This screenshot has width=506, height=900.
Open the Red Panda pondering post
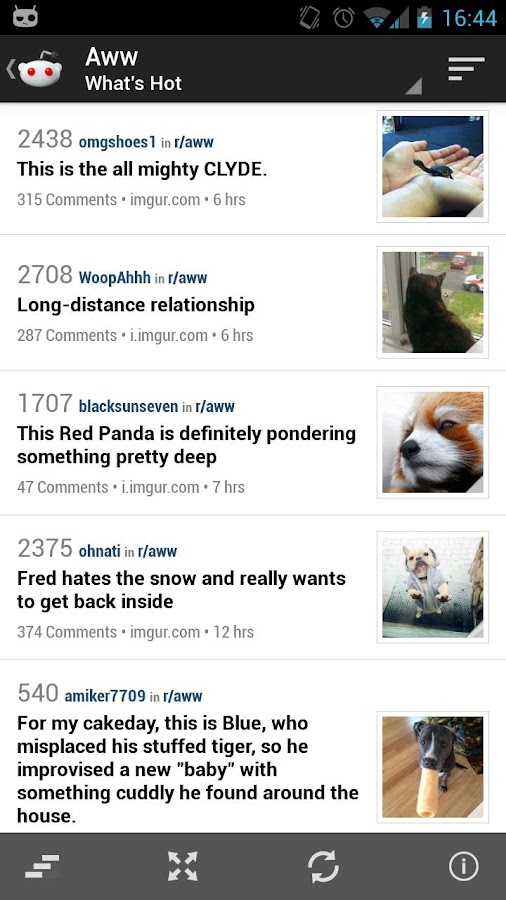[186, 445]
